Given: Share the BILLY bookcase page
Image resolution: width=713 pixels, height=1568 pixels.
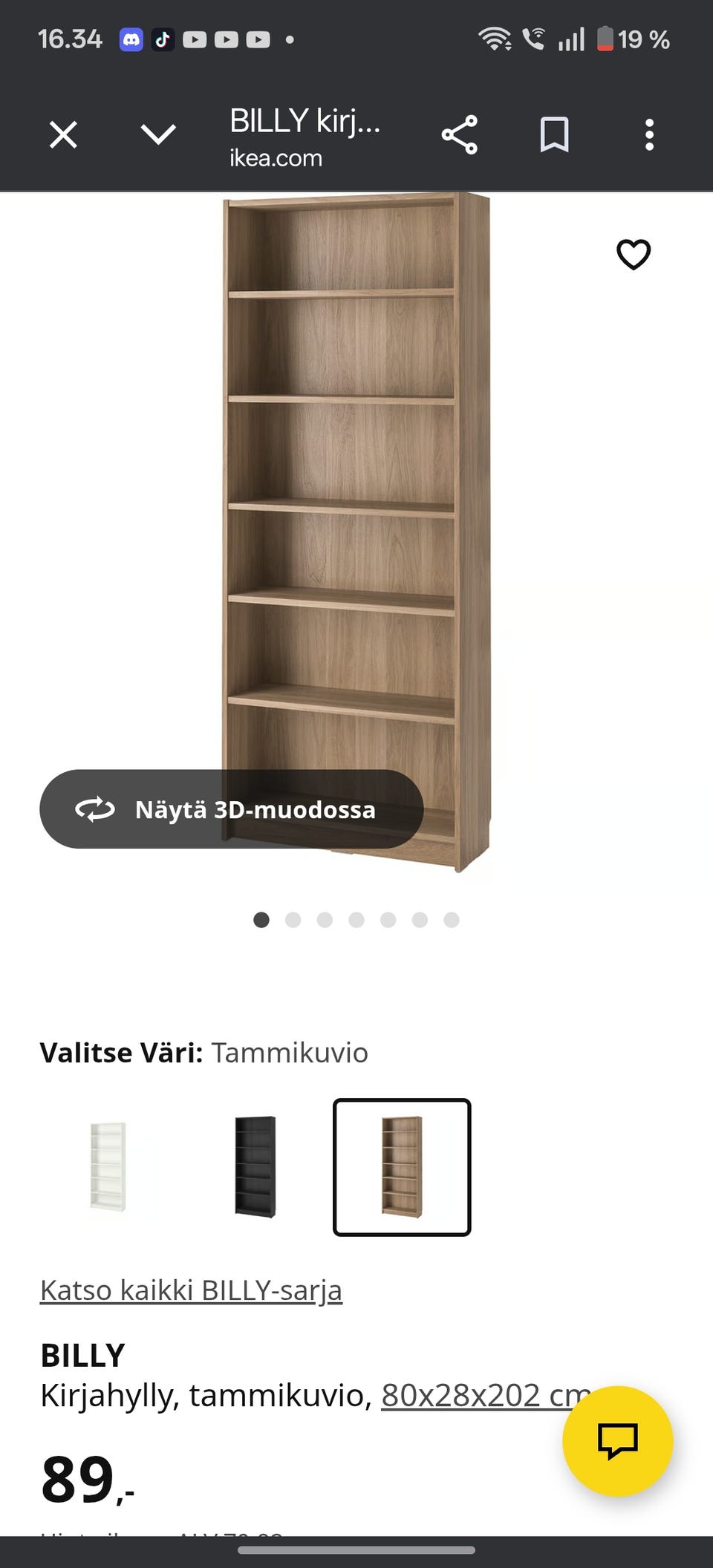Looking at the screenshot, I should [x=460, y=135].
